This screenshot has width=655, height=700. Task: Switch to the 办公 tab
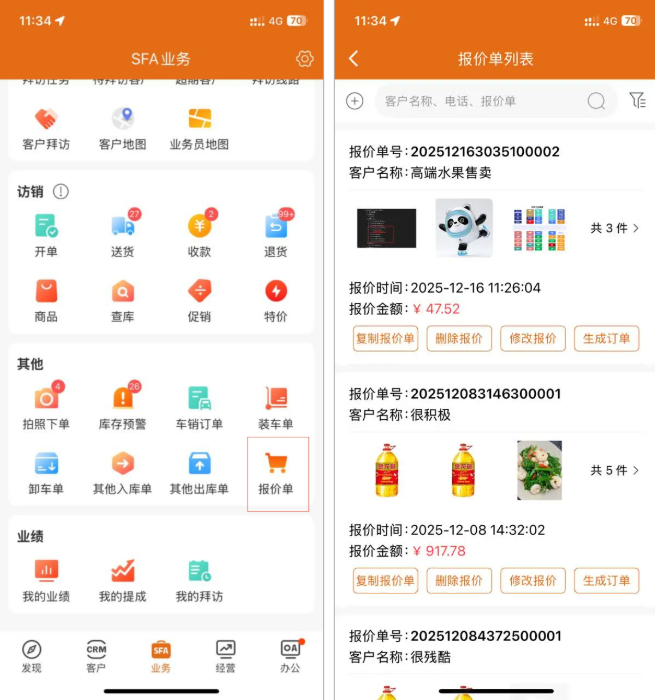[x=290, y=656]
